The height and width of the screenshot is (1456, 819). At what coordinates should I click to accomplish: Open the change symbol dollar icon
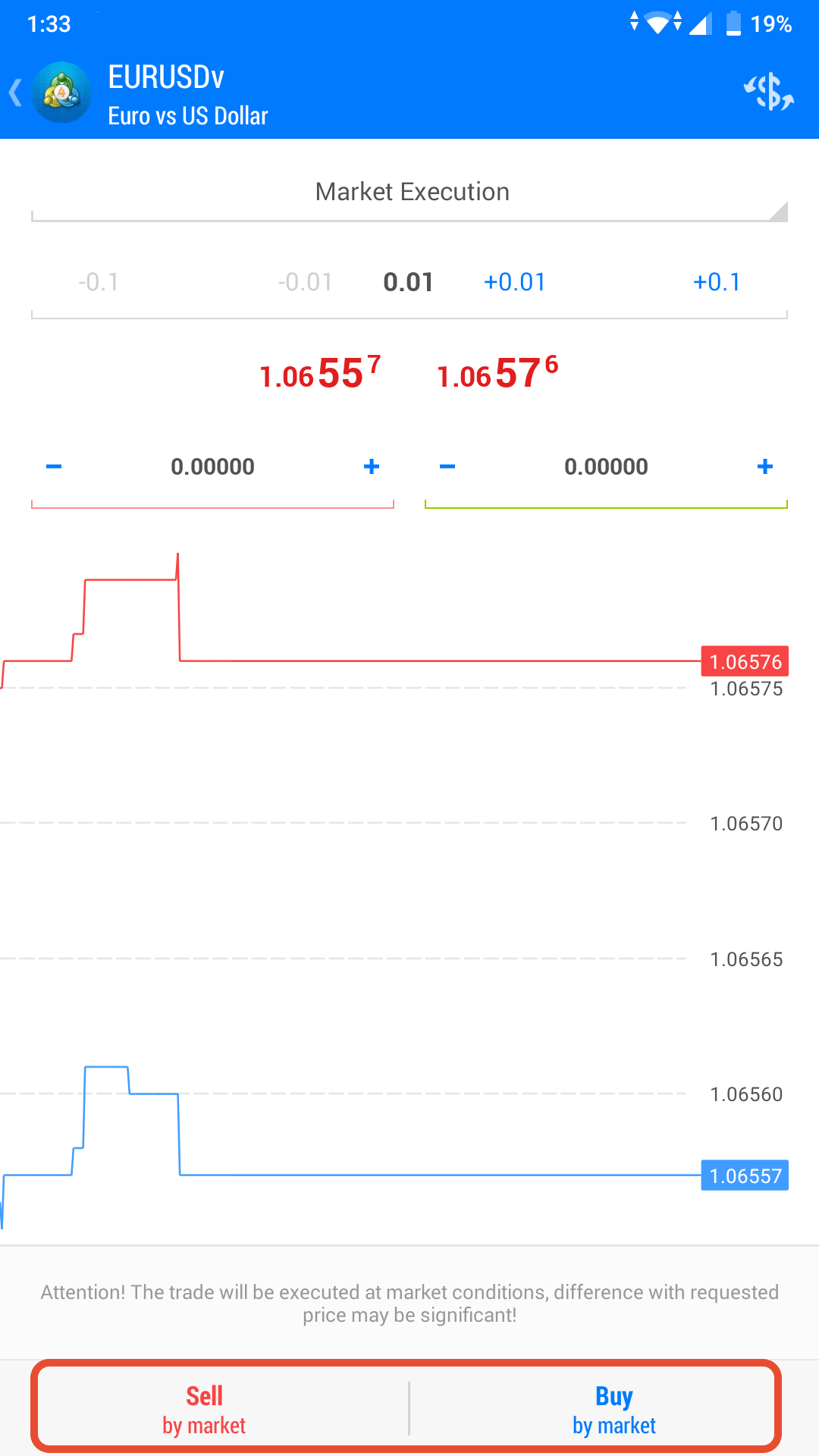[768, 93]
